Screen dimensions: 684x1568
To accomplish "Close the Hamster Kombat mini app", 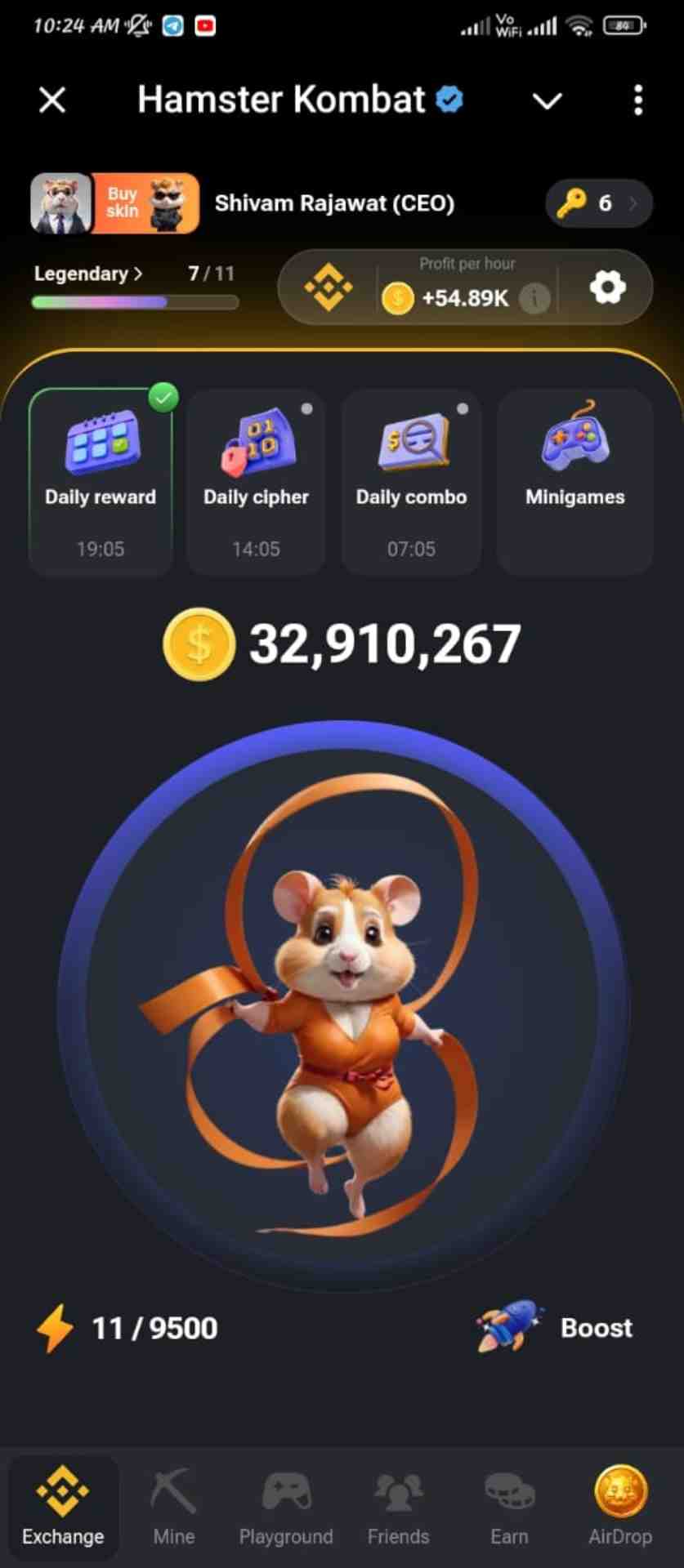I will coord(52,100).
